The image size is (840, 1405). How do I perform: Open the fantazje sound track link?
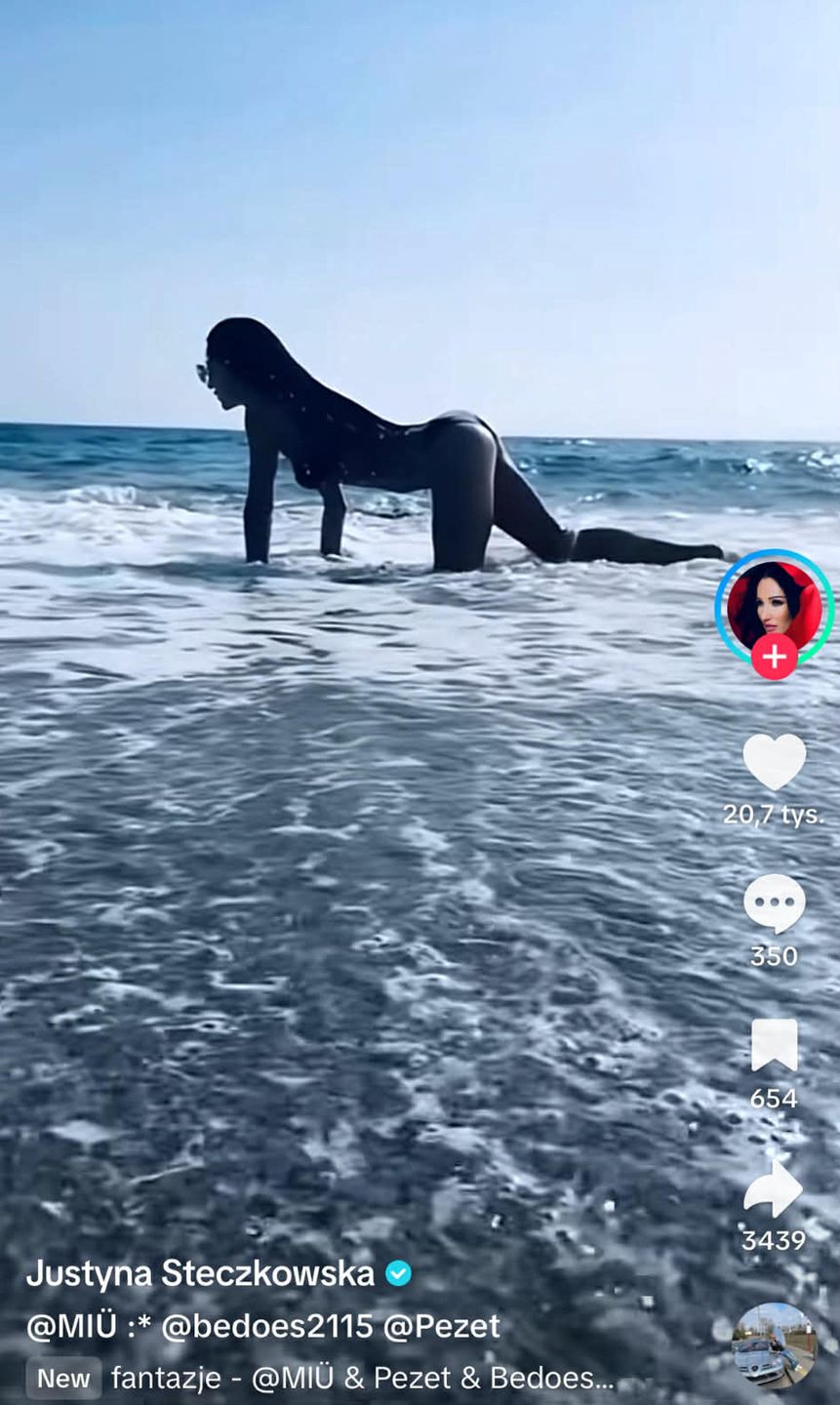click(362, 1378)
